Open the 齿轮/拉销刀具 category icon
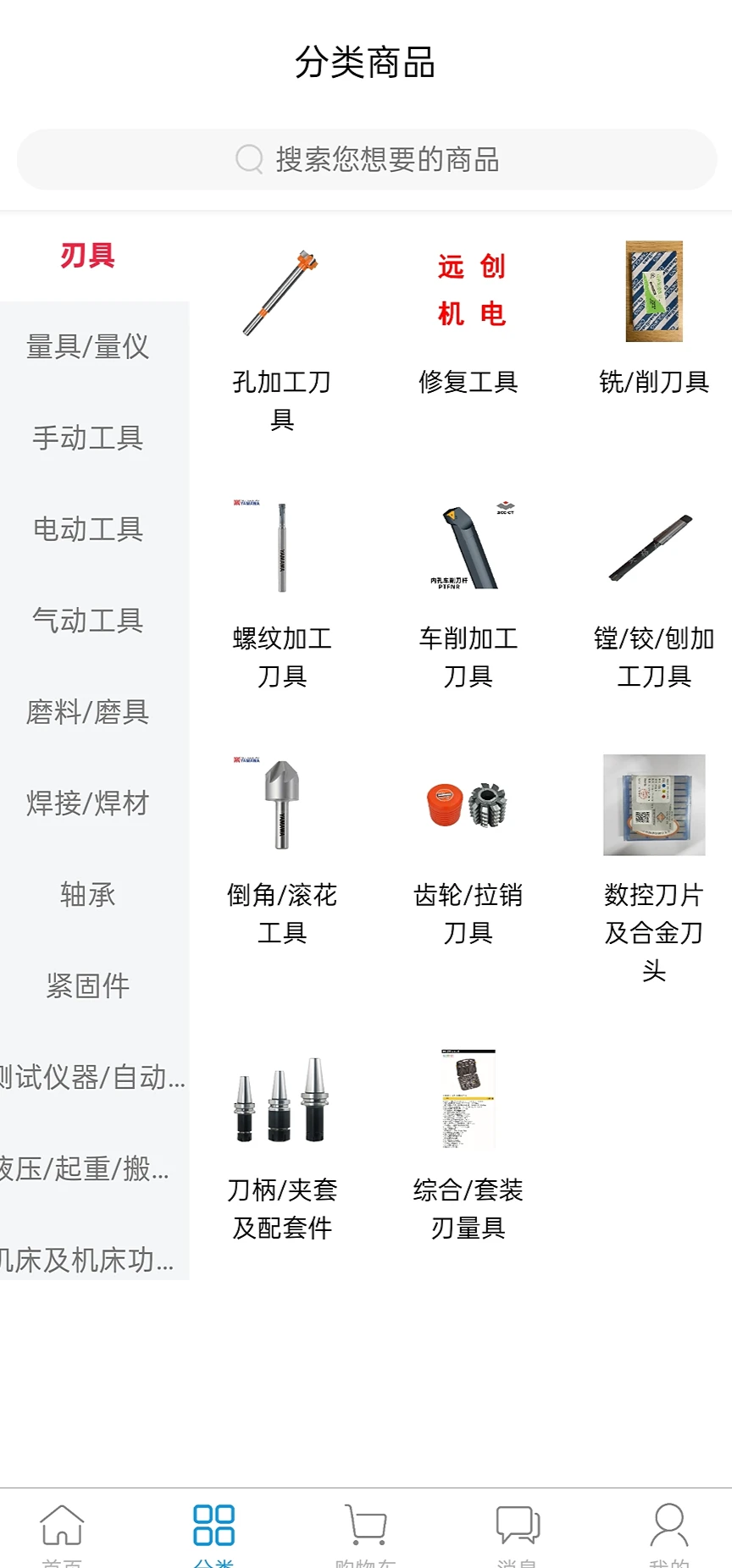 (x=469, y=803)
